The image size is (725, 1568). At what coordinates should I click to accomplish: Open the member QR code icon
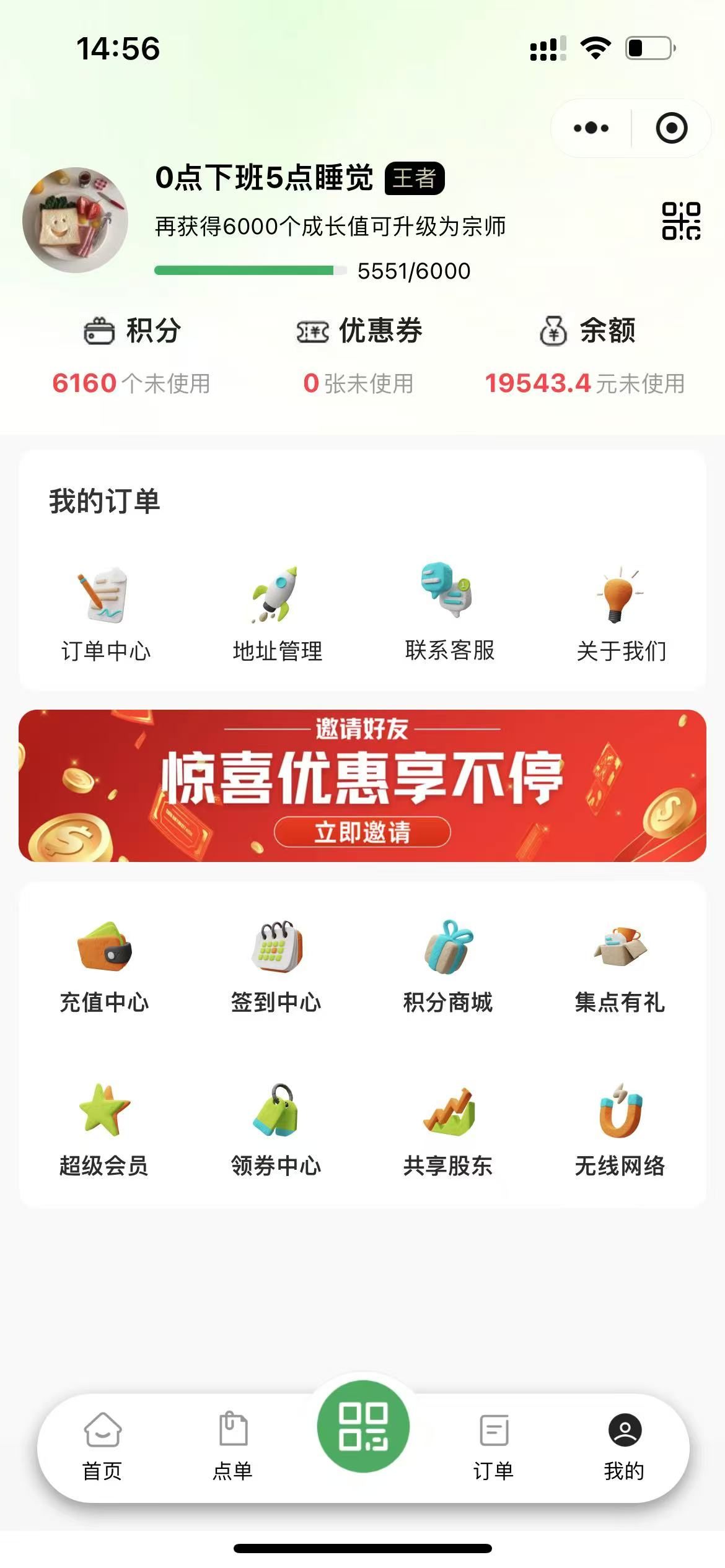680,220
